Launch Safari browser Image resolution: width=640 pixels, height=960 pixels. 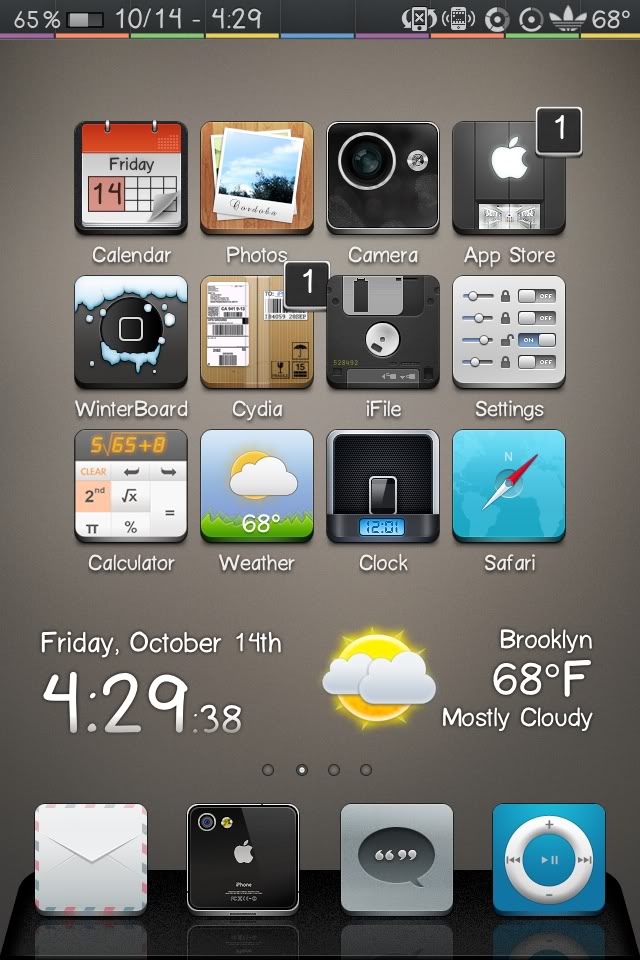click(x=508, y=486)
